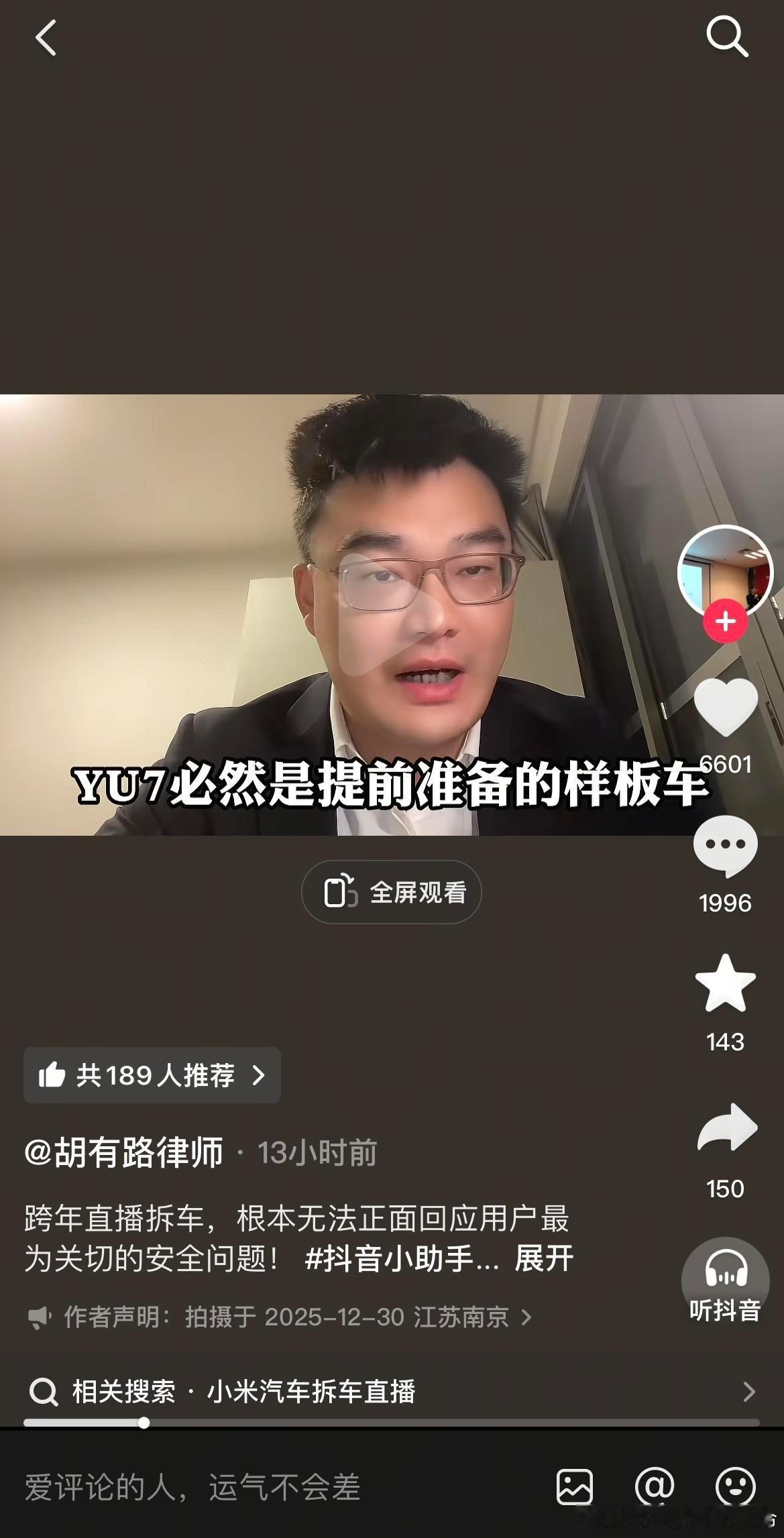This screenshot has height=1538, width=784.
Task: Follow the creator via the red plus button
Action: pyautogui.click(x=726, y=622)
